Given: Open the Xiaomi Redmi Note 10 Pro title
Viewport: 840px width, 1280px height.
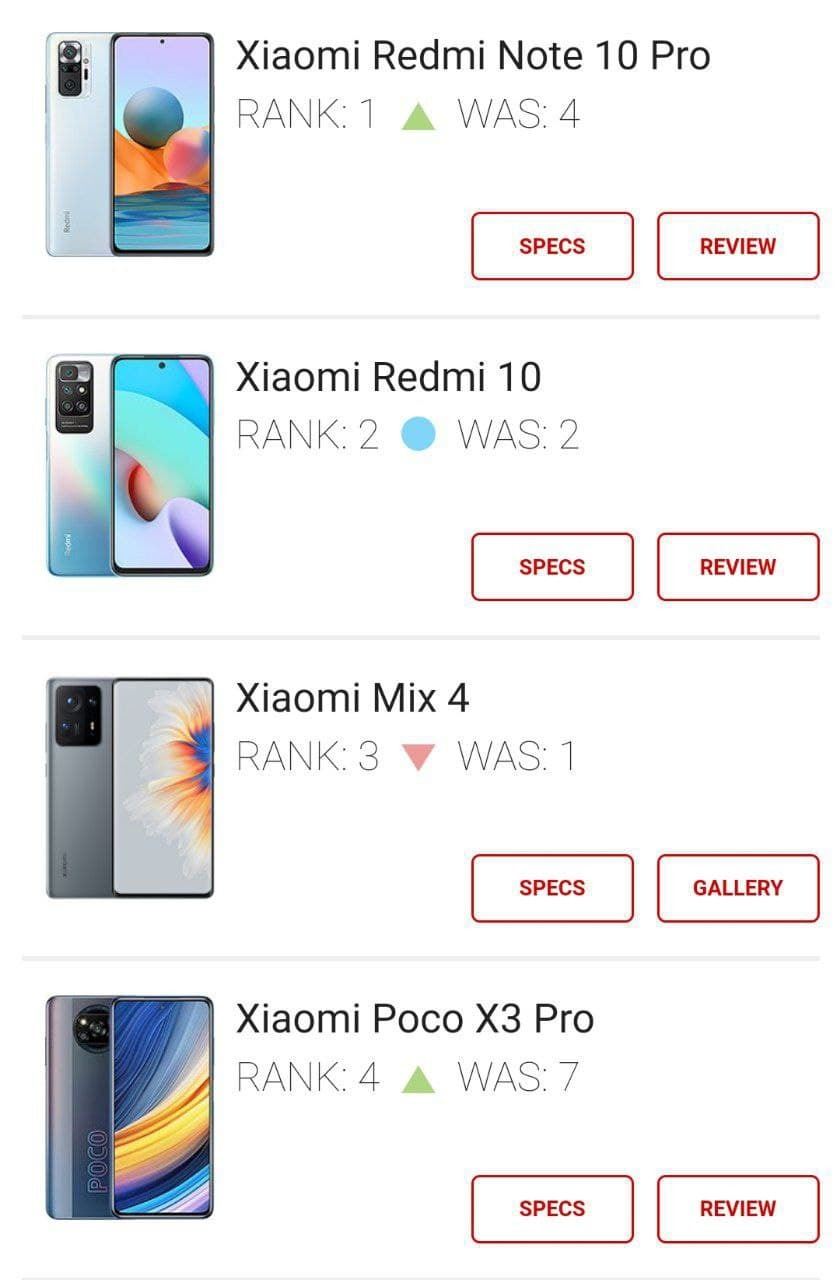Looking at the screenshot, I should pos(473,56).
